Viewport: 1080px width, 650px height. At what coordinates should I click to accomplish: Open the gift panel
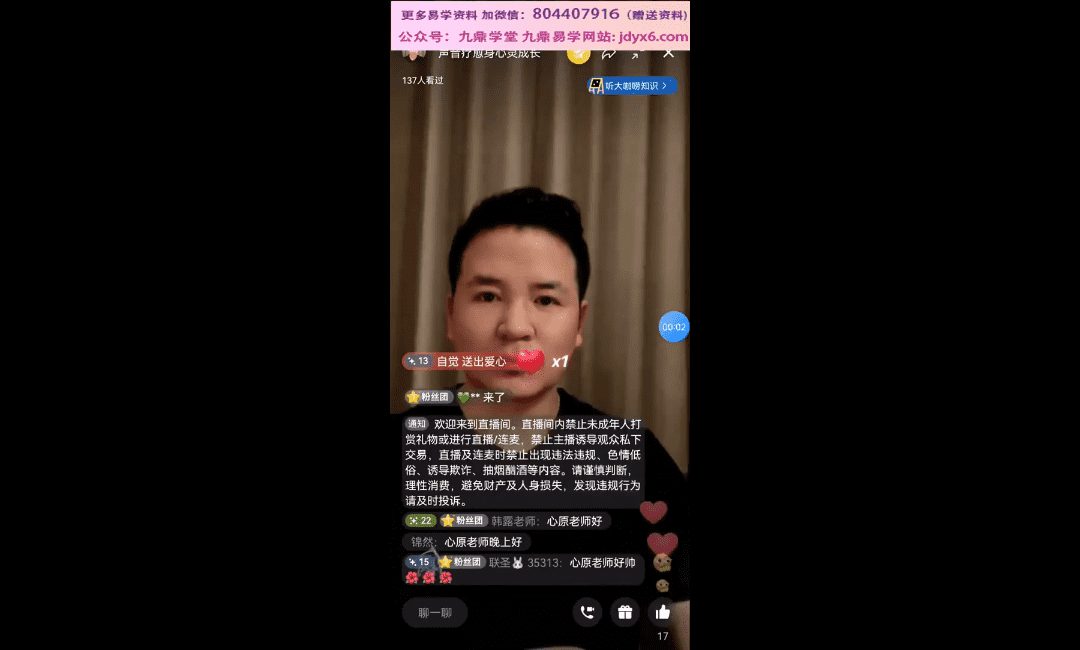tap(625, 612)
